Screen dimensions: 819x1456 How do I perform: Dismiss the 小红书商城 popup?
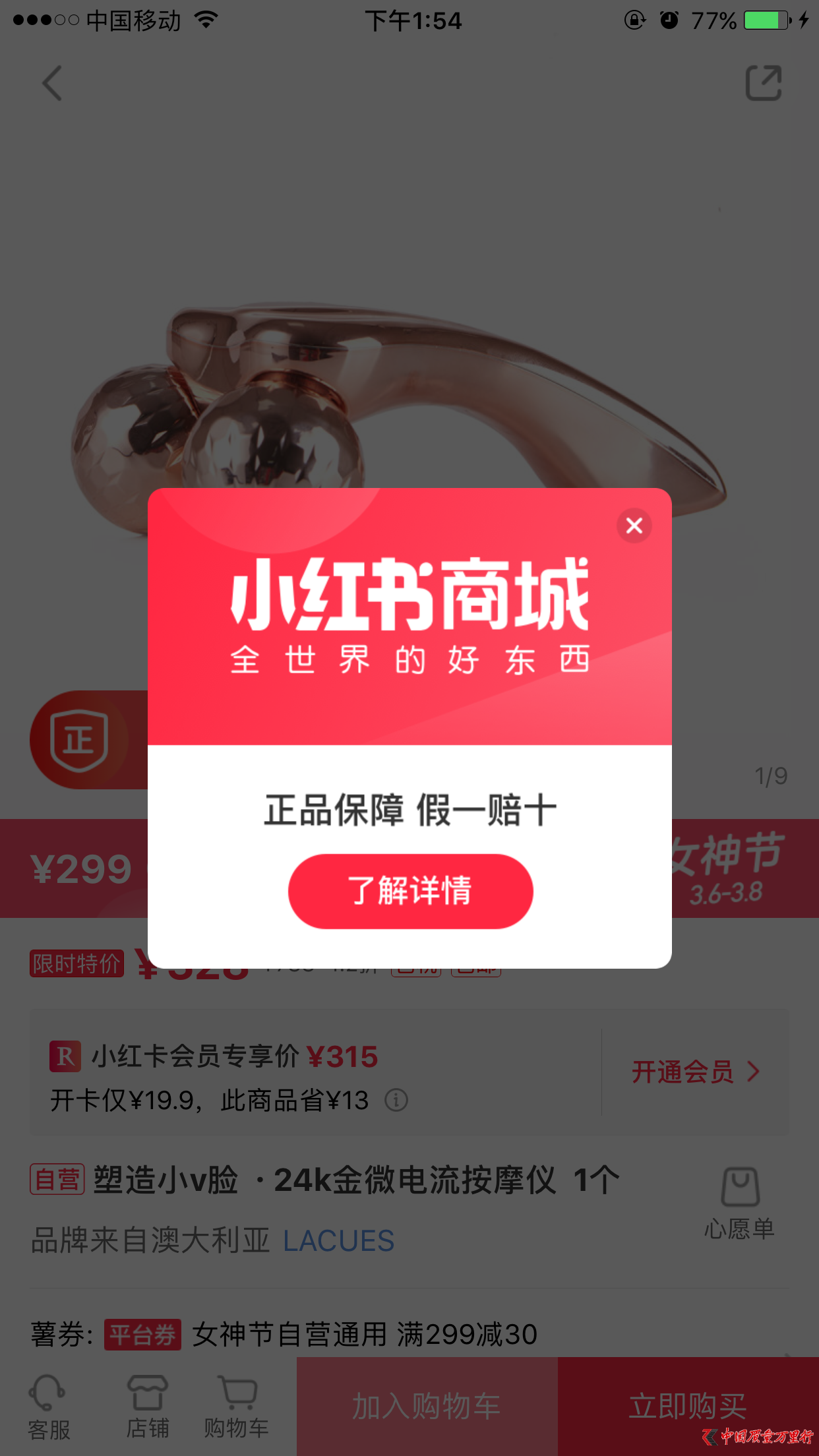coord(634,526)
